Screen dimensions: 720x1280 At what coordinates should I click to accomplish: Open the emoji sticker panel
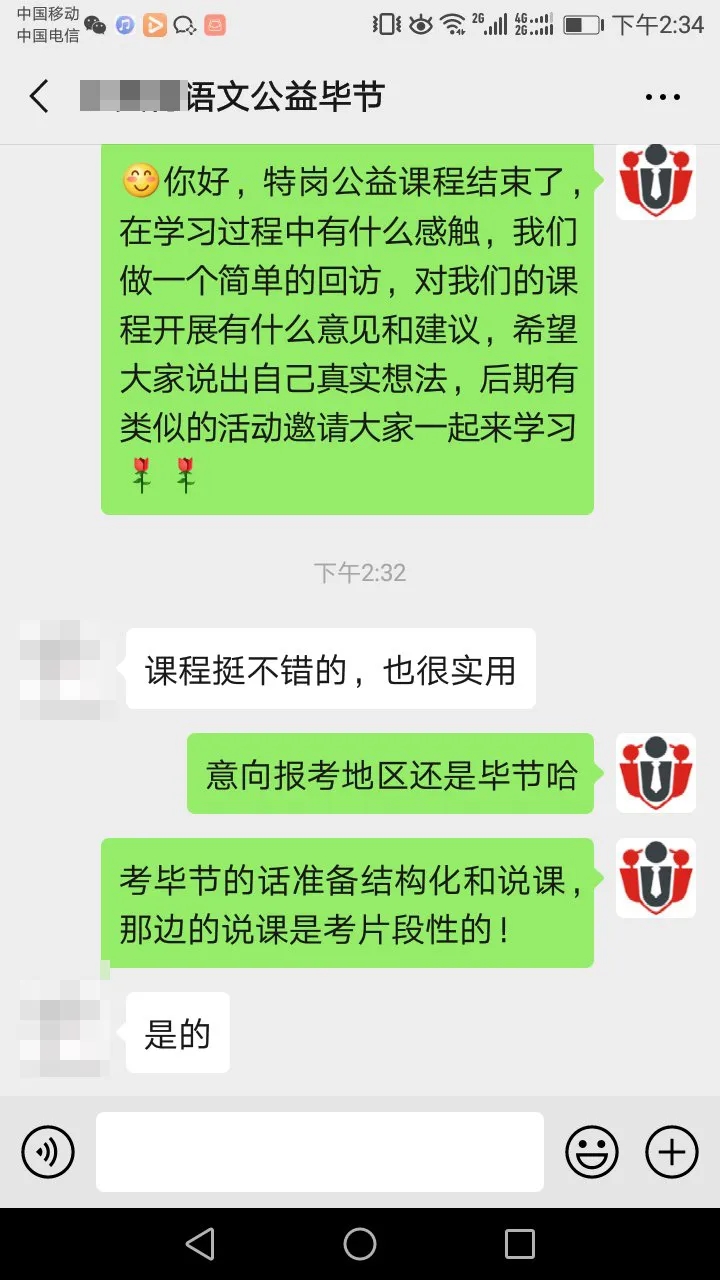click(592, 1152)
